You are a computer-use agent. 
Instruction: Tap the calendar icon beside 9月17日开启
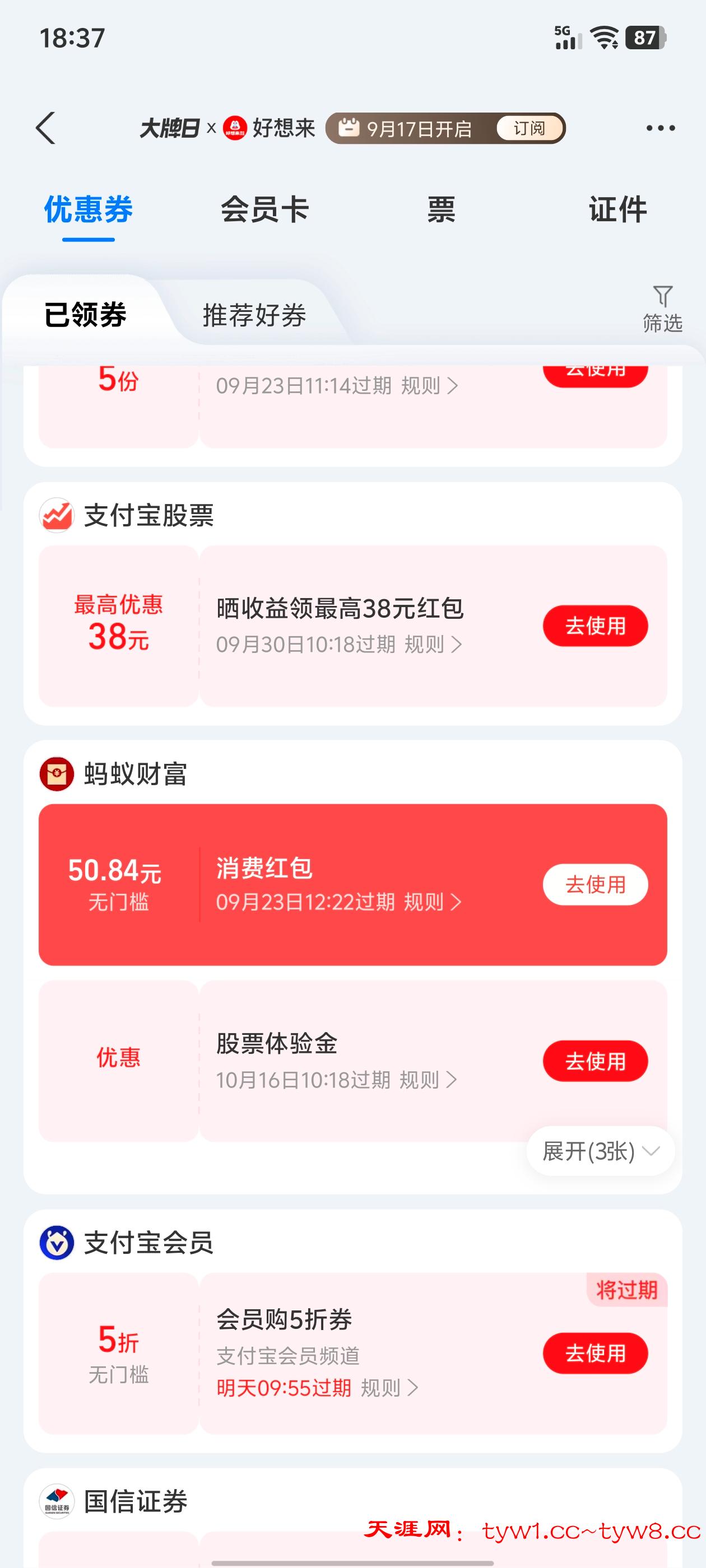coord(348,128)
